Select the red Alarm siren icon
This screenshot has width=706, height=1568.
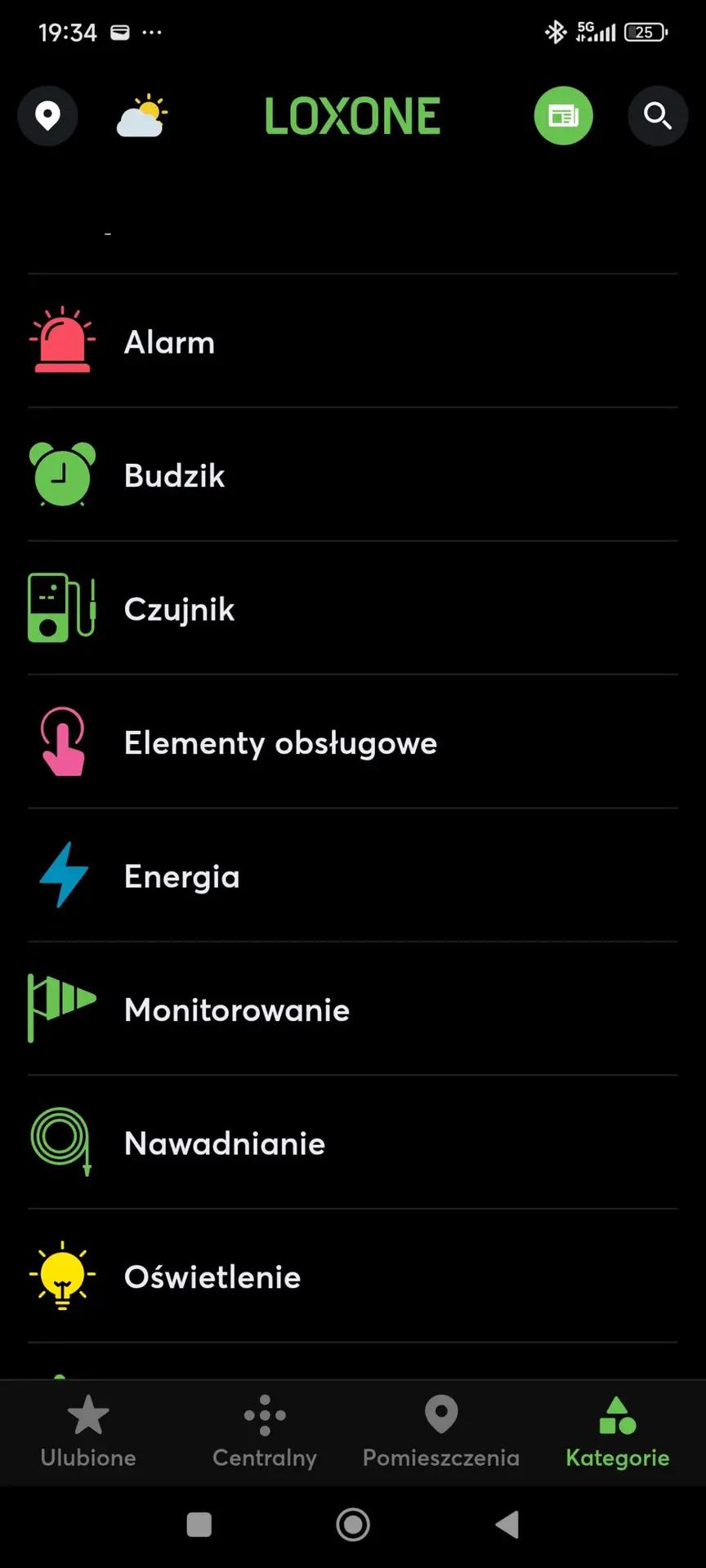click(62, 341)
